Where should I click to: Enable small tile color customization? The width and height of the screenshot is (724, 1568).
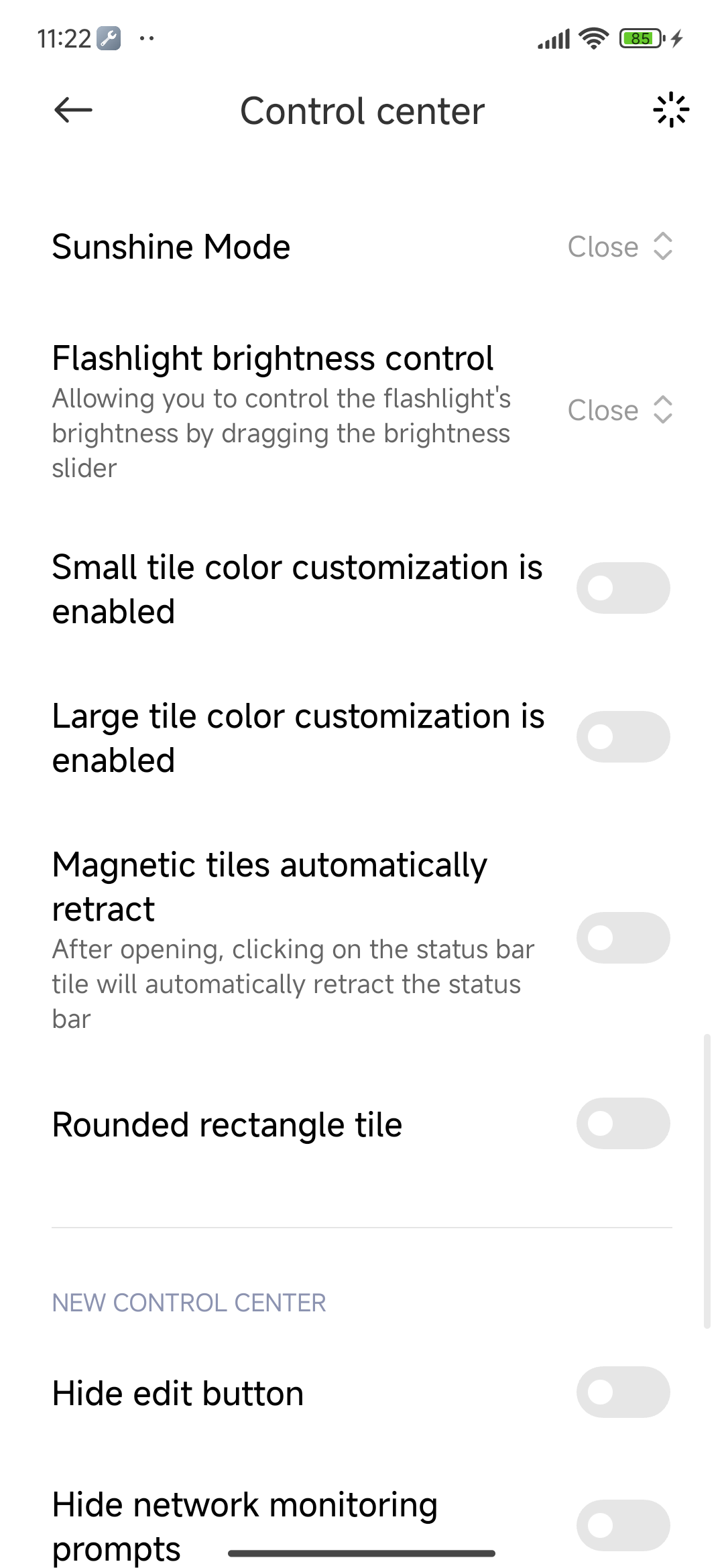tap(623, 588)
